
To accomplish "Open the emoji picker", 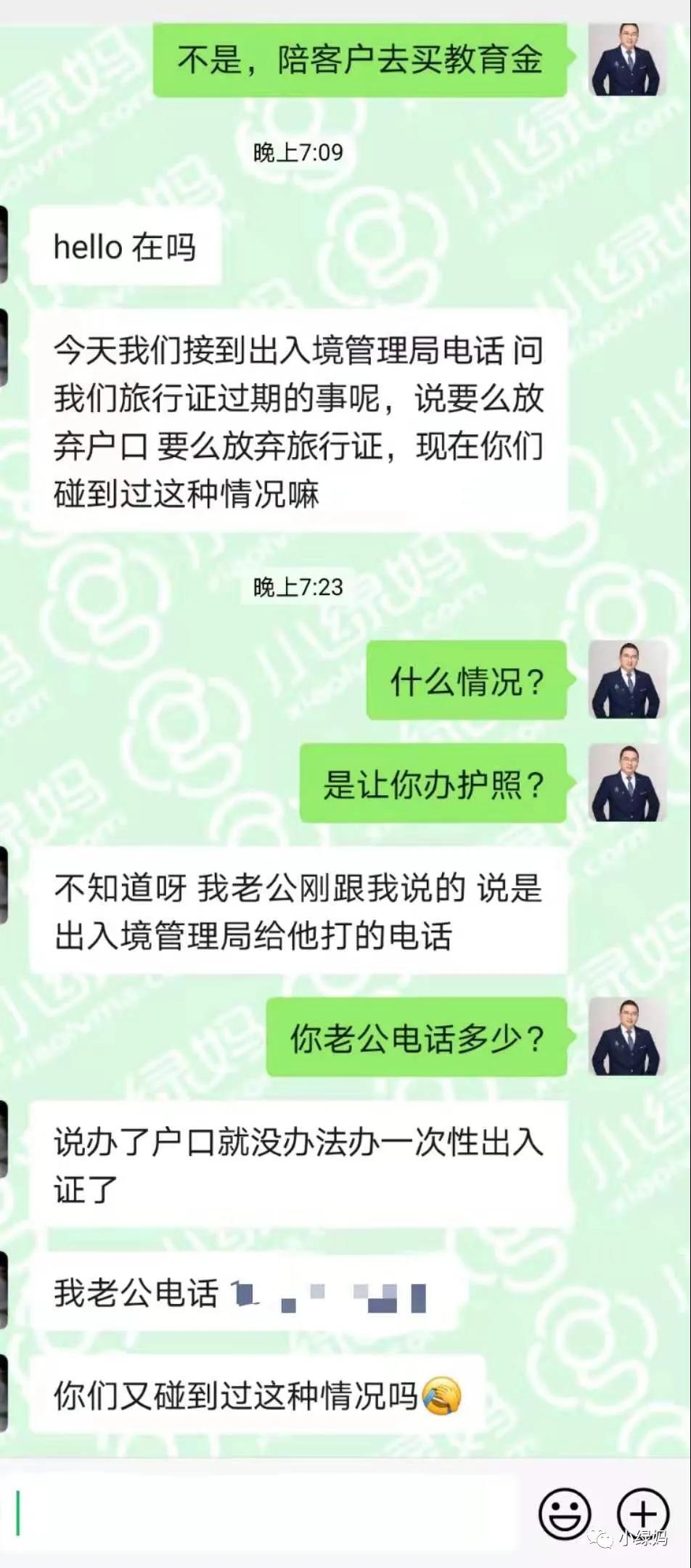I will [x=564, y=1514].
